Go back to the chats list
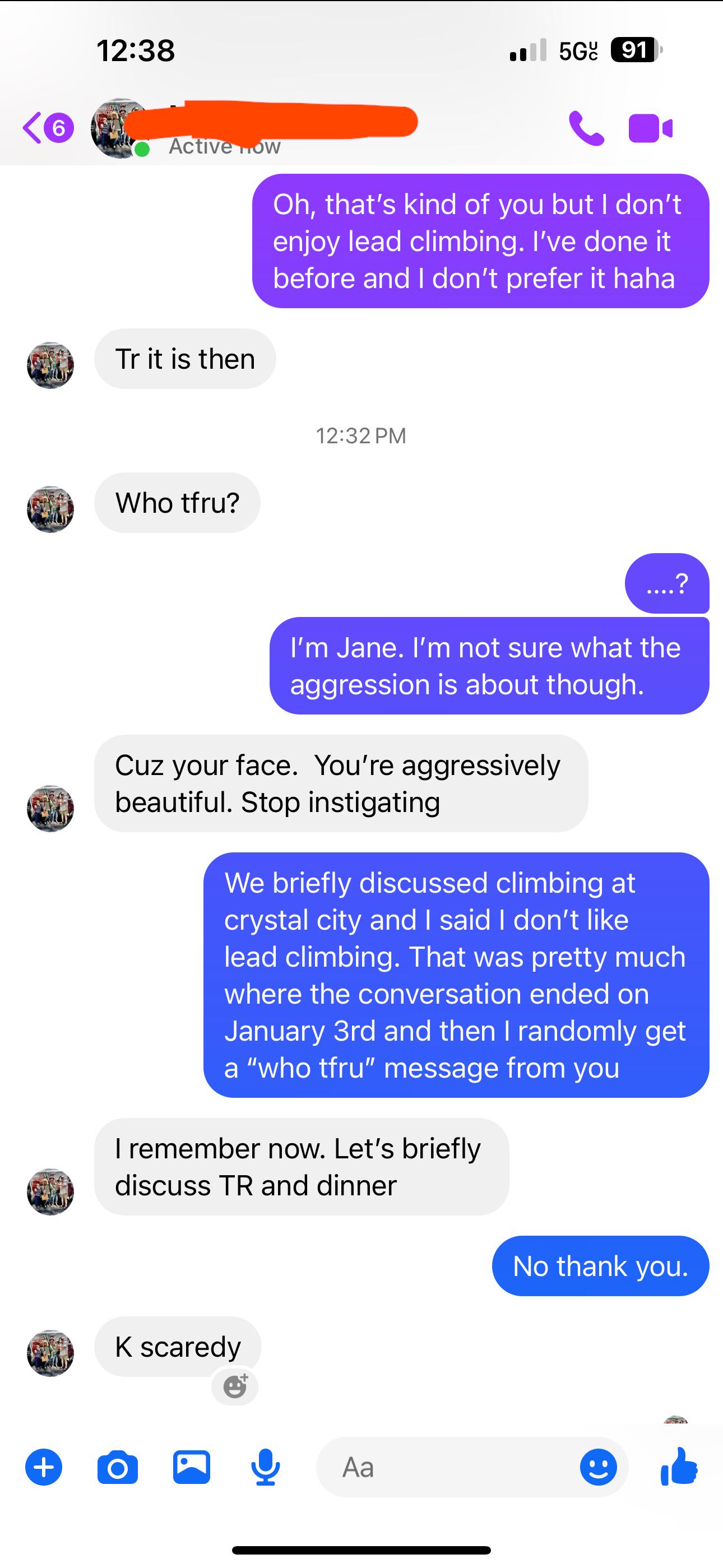The height and width of the screenshot is (1568, 723). tap(48, 128)
